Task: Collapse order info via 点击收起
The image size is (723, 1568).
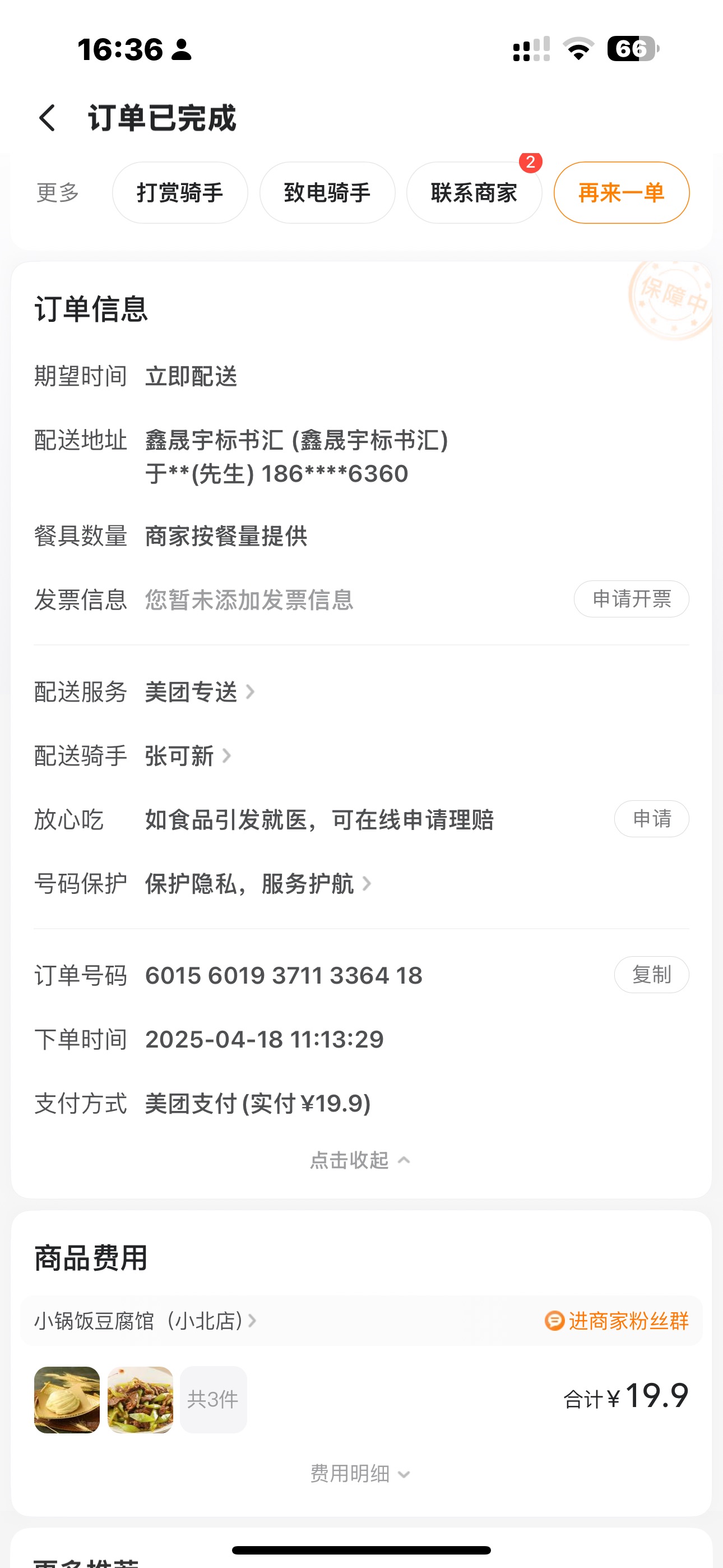Action: (360, 1160)
